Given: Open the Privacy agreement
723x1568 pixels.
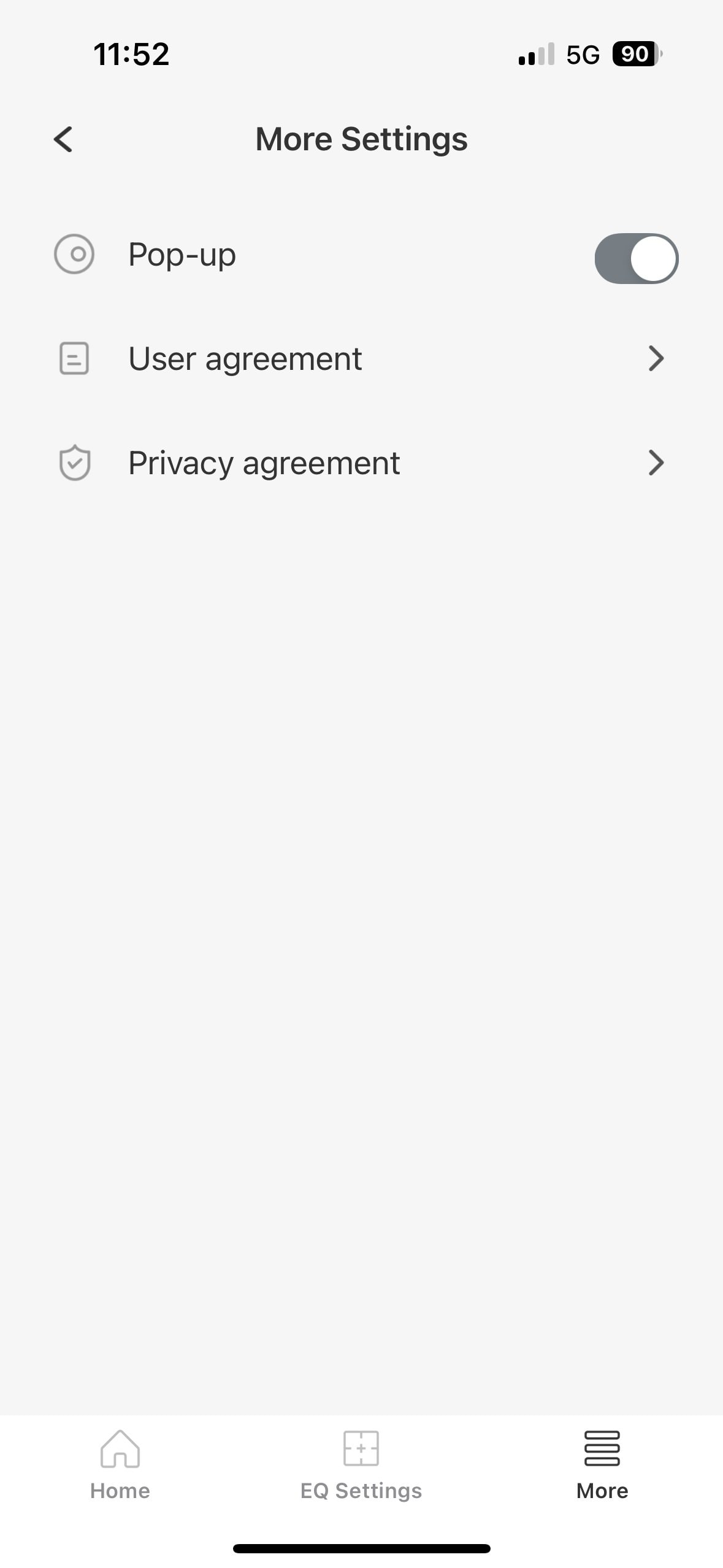Looking at the screenshot, I should [x=361, y=463].
